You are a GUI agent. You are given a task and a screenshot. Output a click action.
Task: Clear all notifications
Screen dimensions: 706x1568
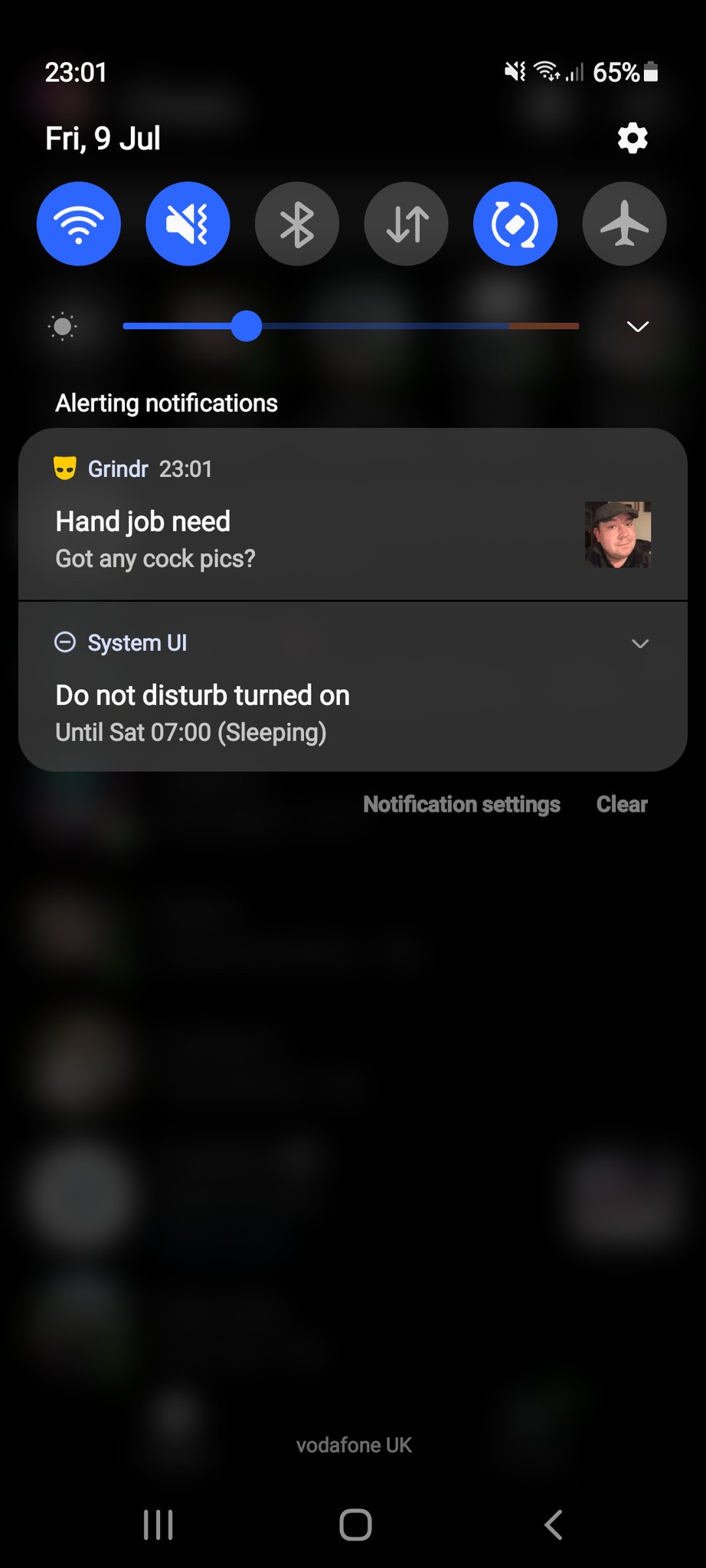622,805
